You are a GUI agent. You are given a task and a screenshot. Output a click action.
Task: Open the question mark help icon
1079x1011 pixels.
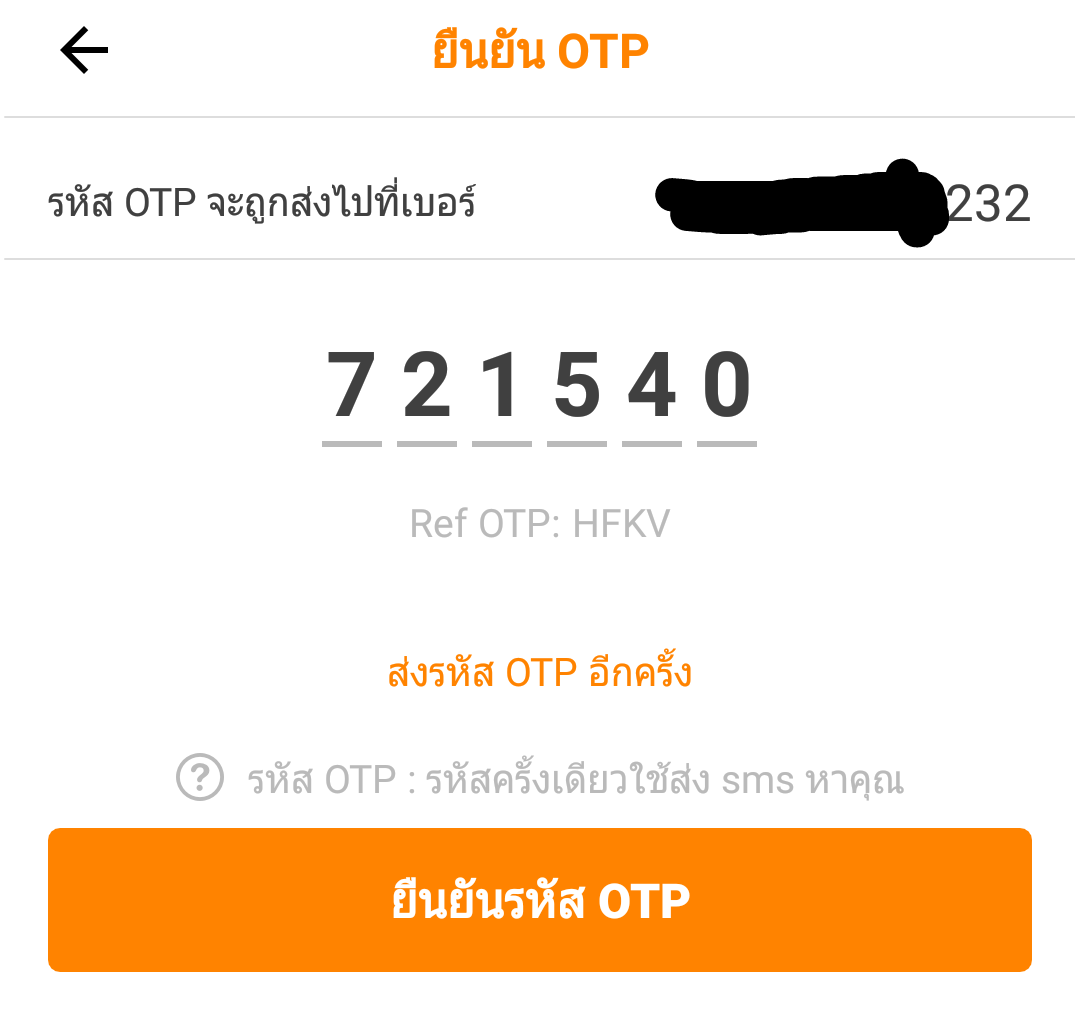[x=199, y=778]
